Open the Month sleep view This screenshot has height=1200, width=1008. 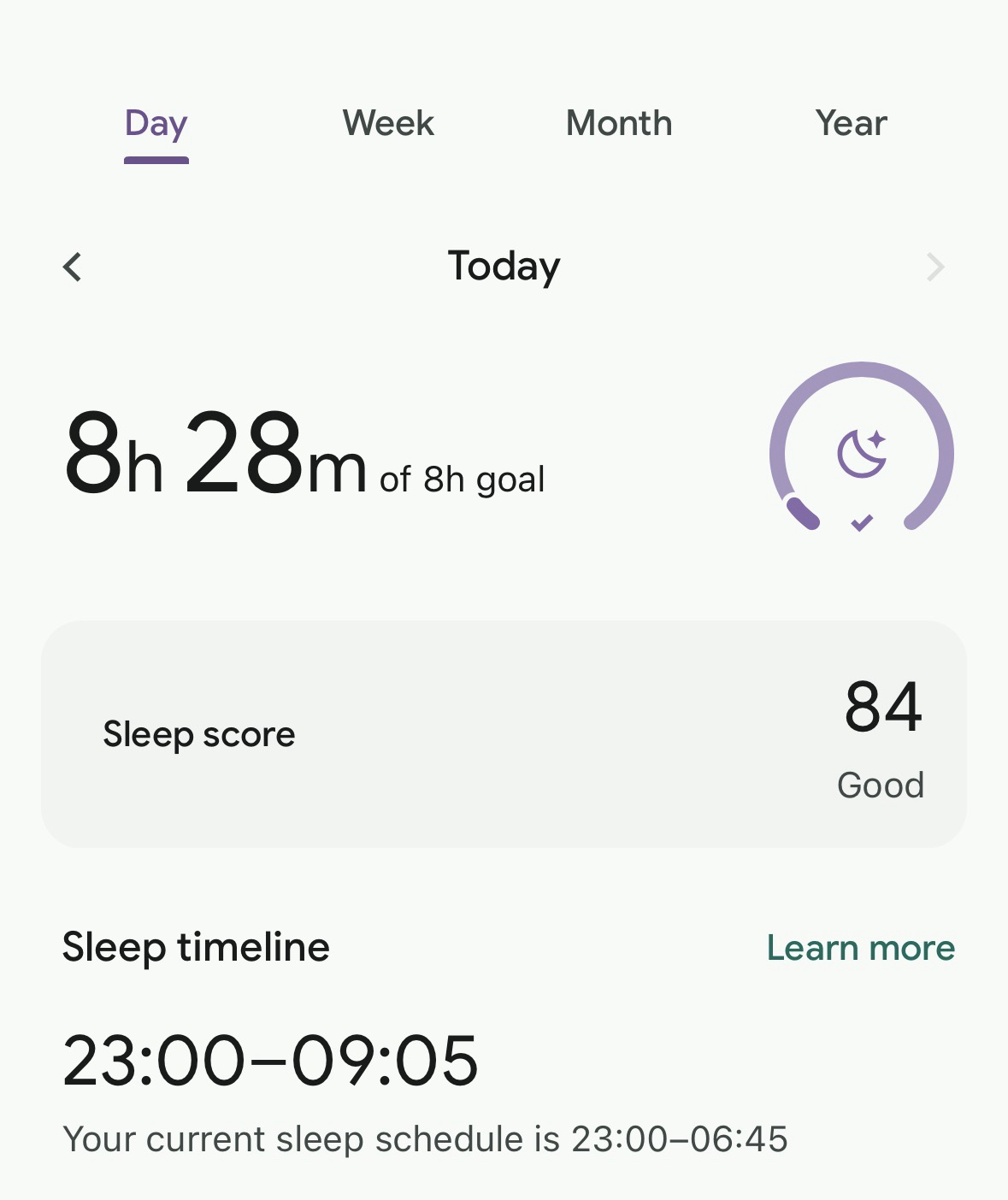(619, 124)
